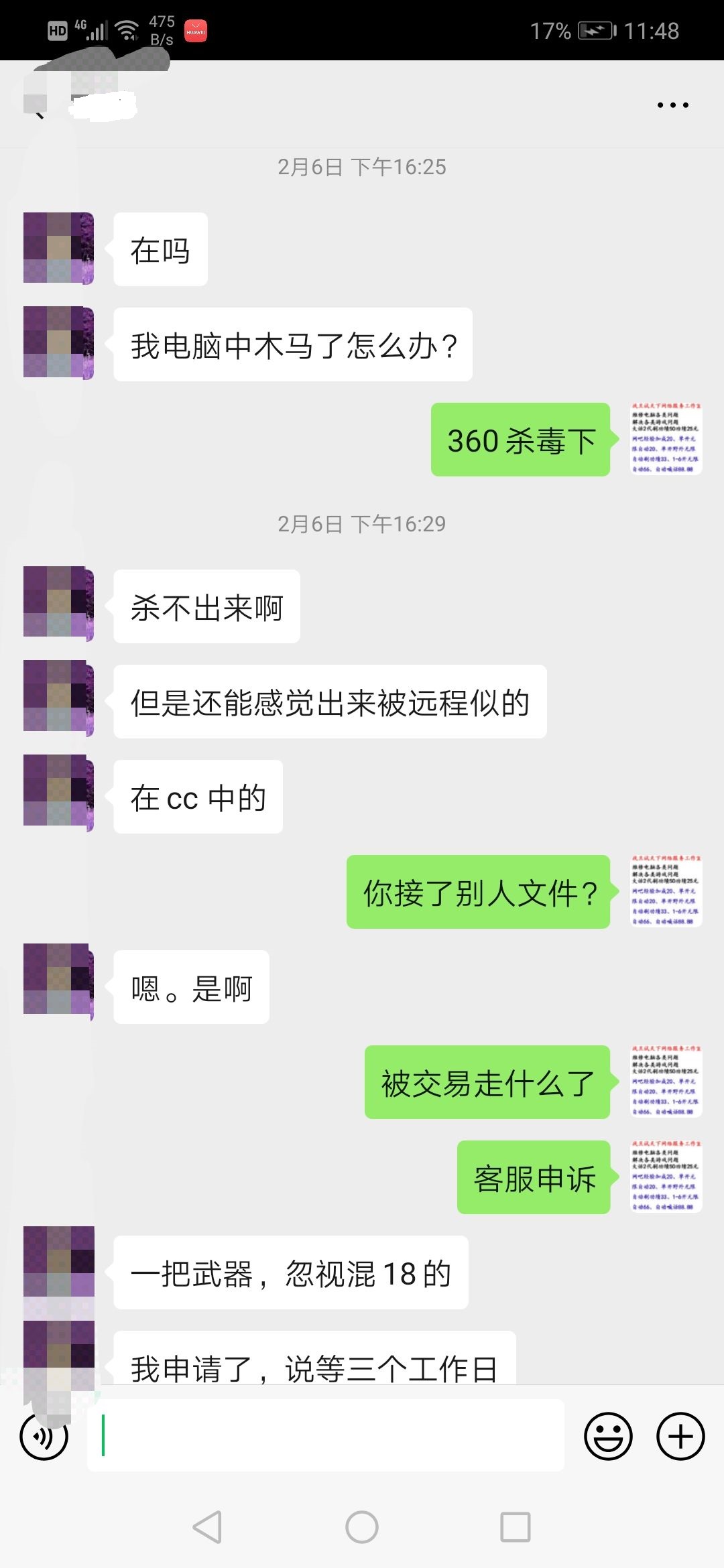Switch to voice message input
The width and height of the screenshot is (724, 1568).
tap(44, 1436)
